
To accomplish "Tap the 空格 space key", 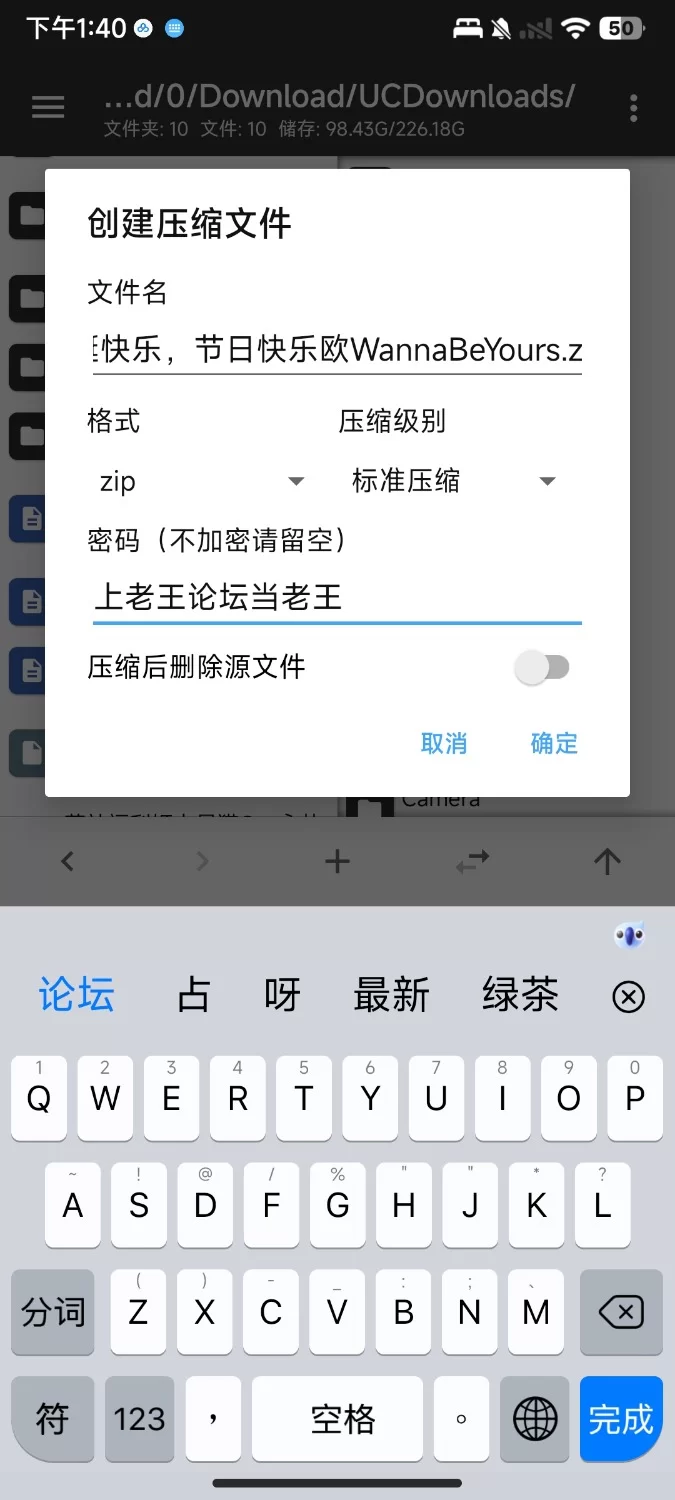I will coord(343,1418).
